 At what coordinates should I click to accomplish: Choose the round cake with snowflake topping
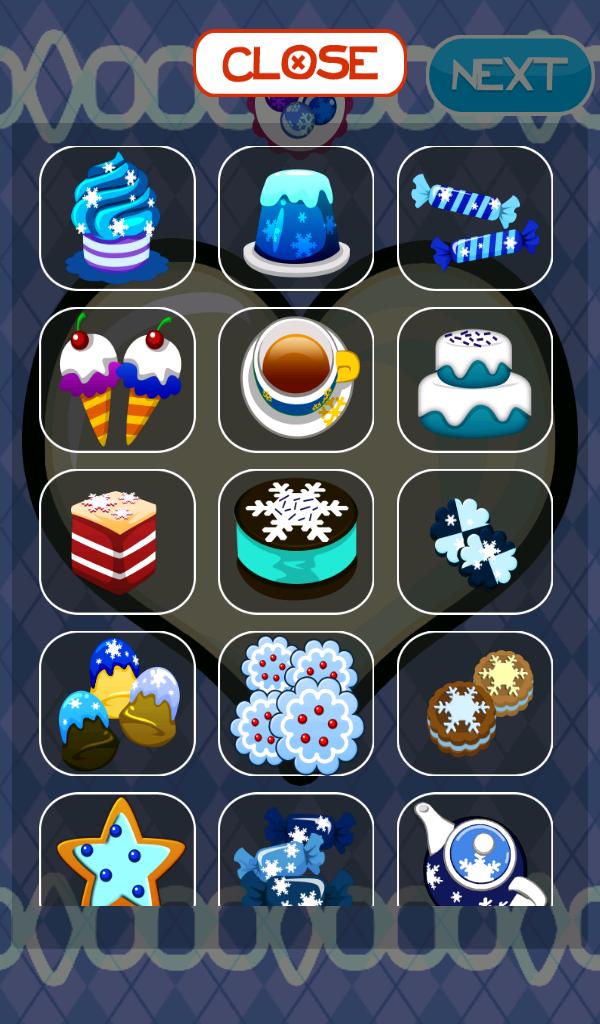click(296, 541)
